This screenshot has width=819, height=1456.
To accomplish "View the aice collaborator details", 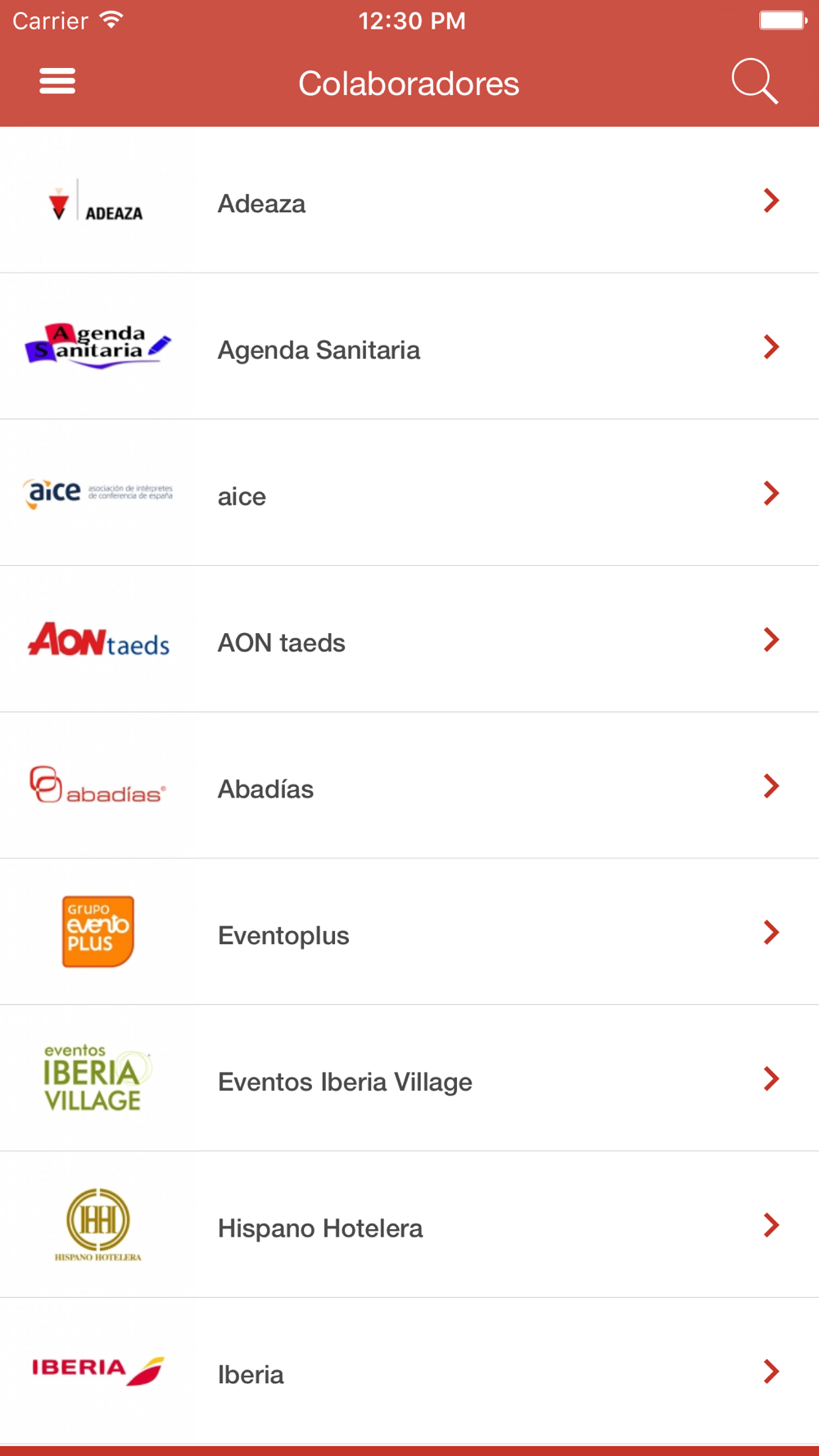I will (409, 493).
